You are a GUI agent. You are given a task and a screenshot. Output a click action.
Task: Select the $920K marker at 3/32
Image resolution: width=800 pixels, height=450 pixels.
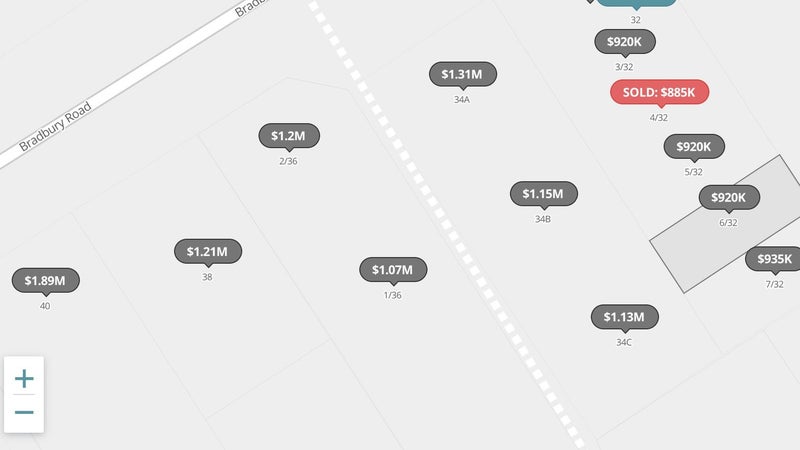624,41
